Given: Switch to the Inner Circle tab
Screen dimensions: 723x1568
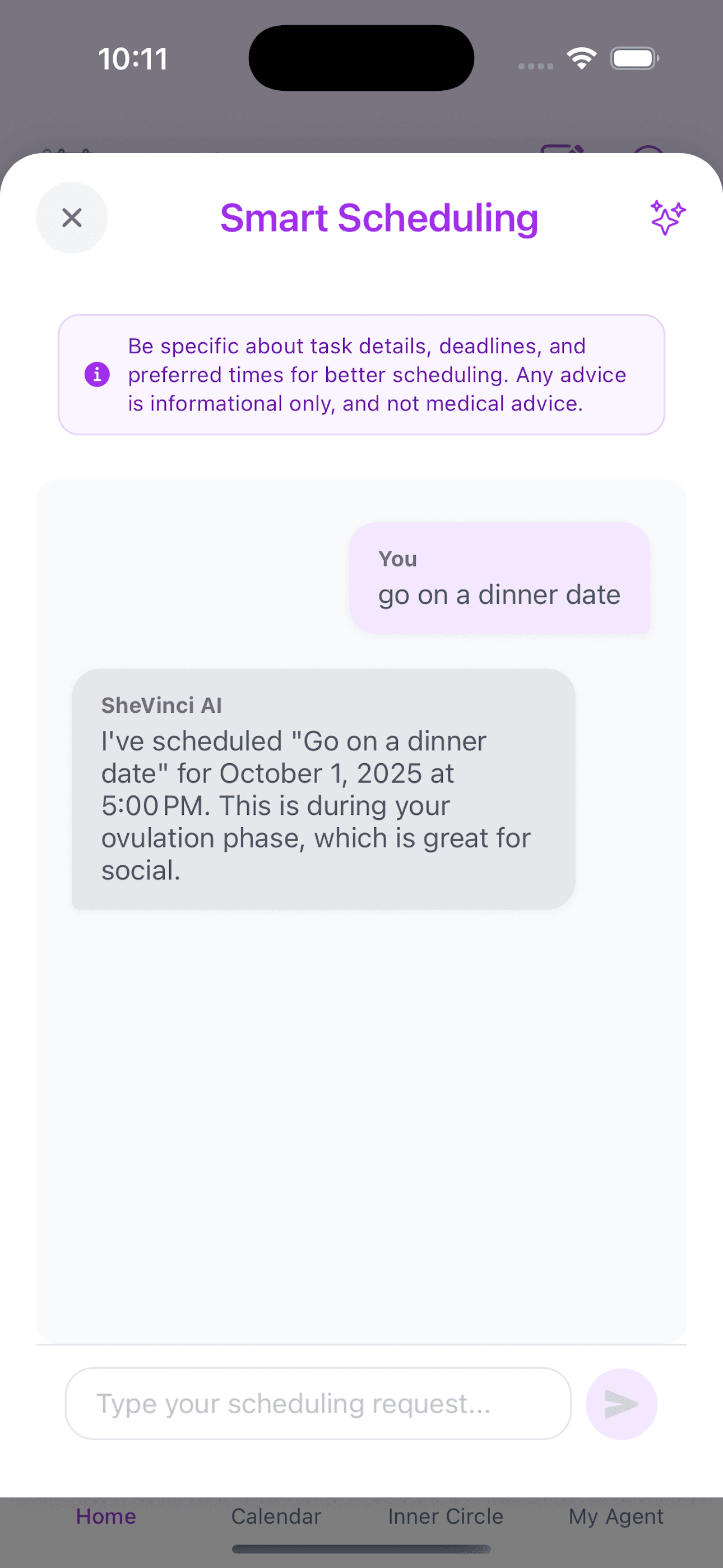Looking at the screenshot, I should point(445,1517).
